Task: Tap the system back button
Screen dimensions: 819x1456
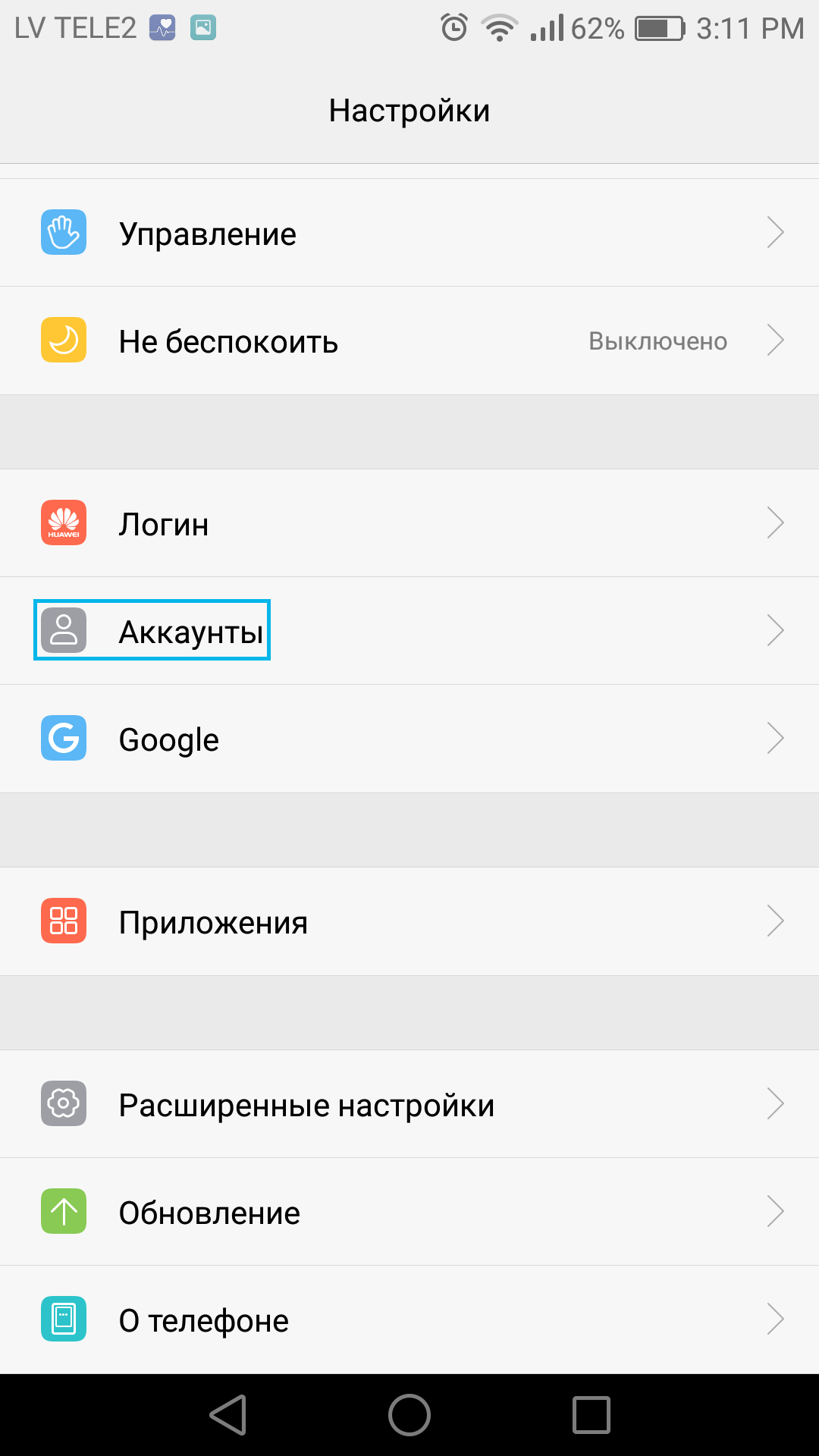Action: pos(228,1415)
